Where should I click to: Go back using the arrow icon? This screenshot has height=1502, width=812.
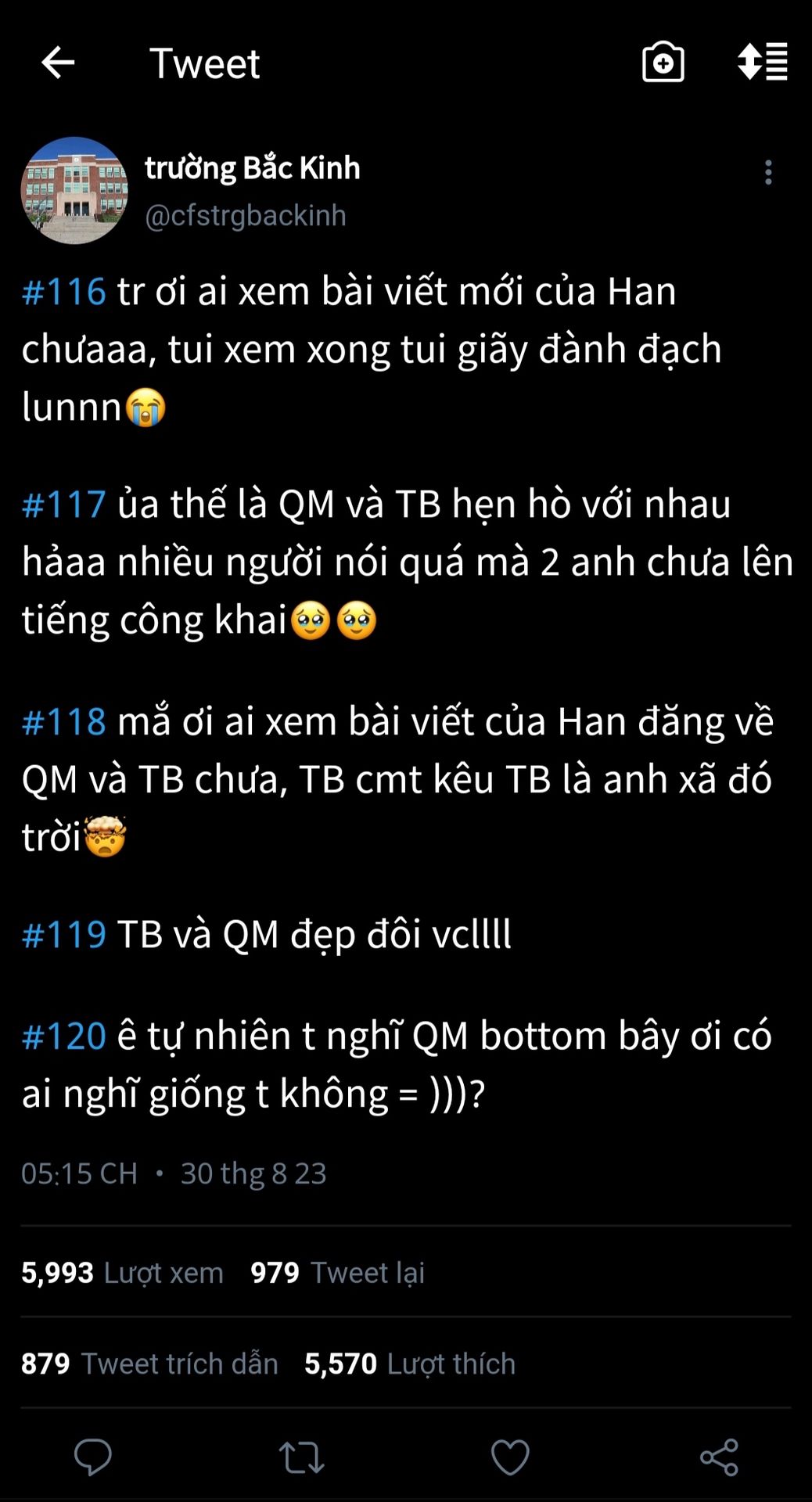(x=58, y=63)
